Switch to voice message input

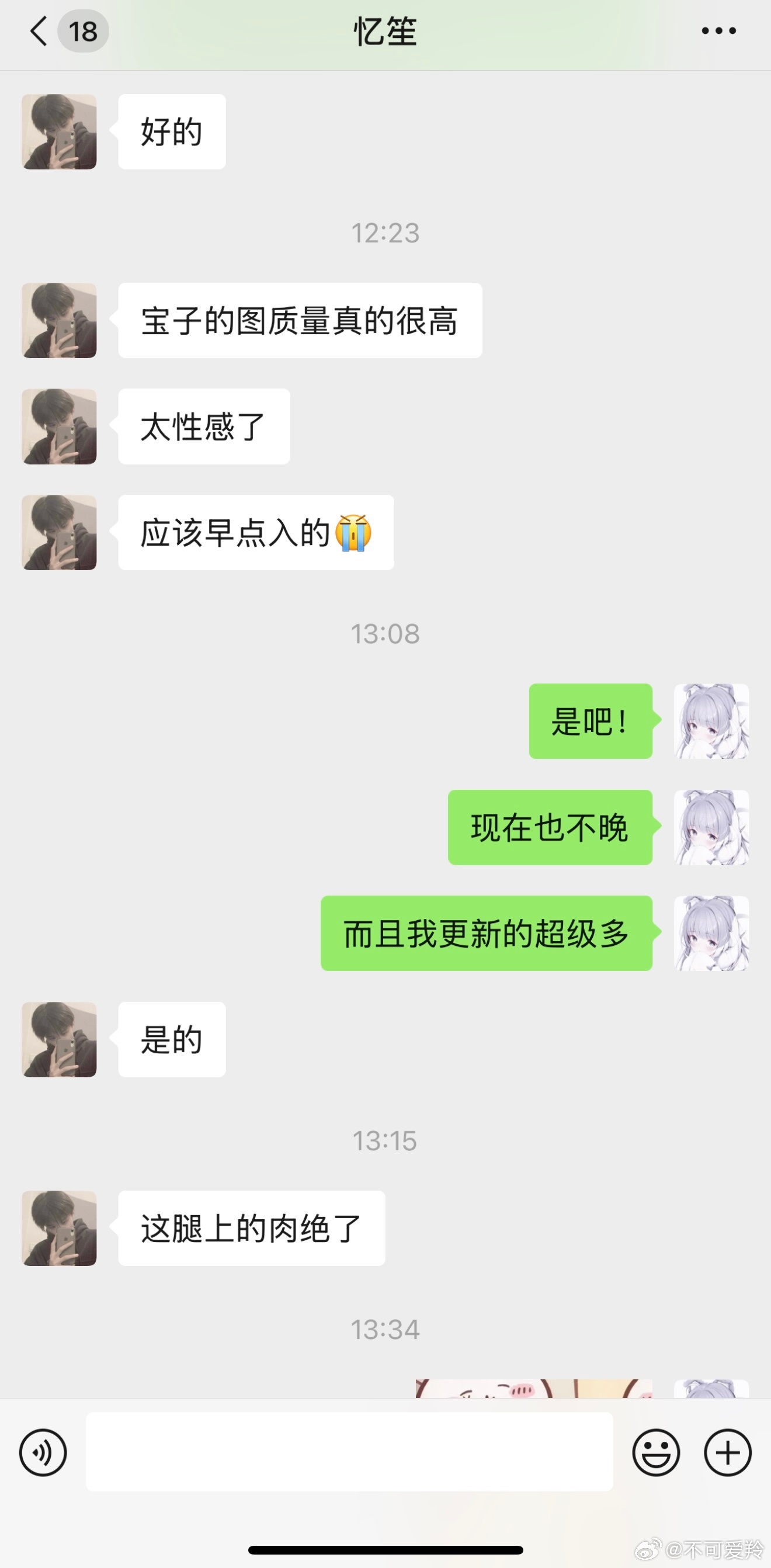click(43, 1452)
